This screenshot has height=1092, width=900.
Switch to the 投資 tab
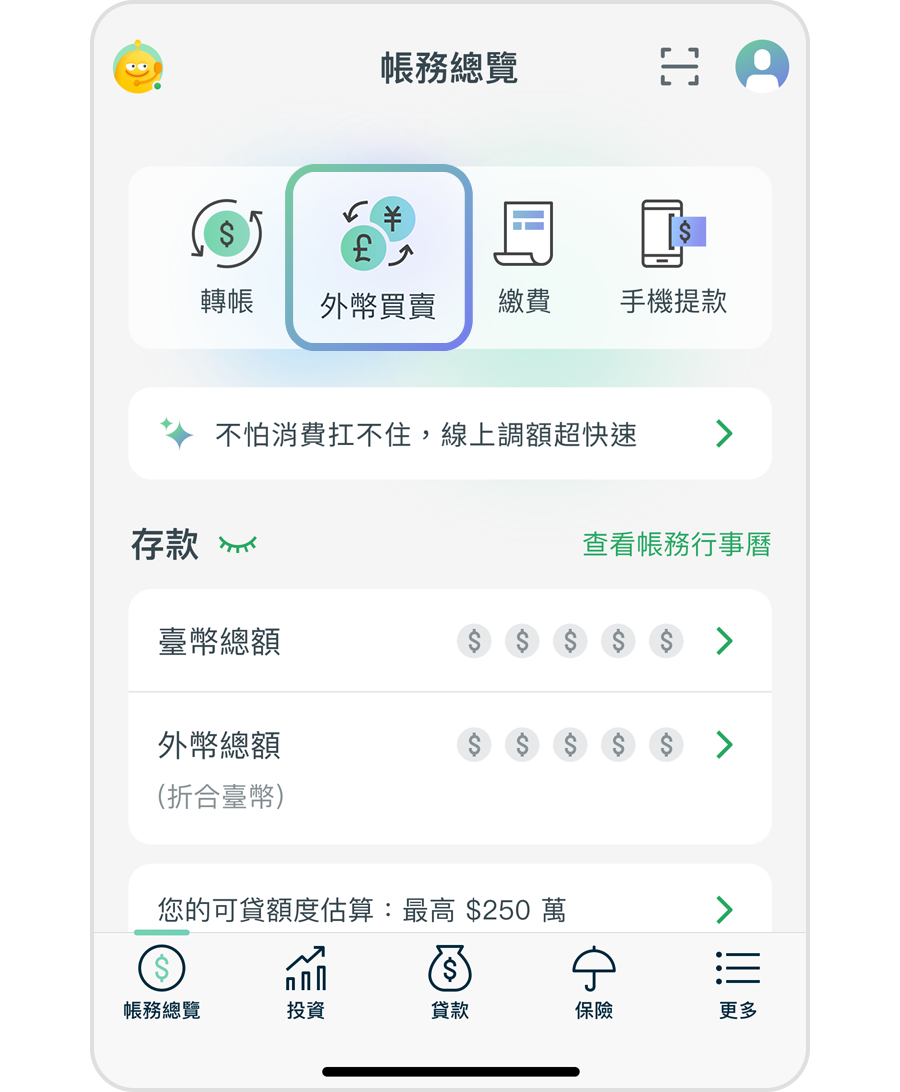(x=306, y=981)
